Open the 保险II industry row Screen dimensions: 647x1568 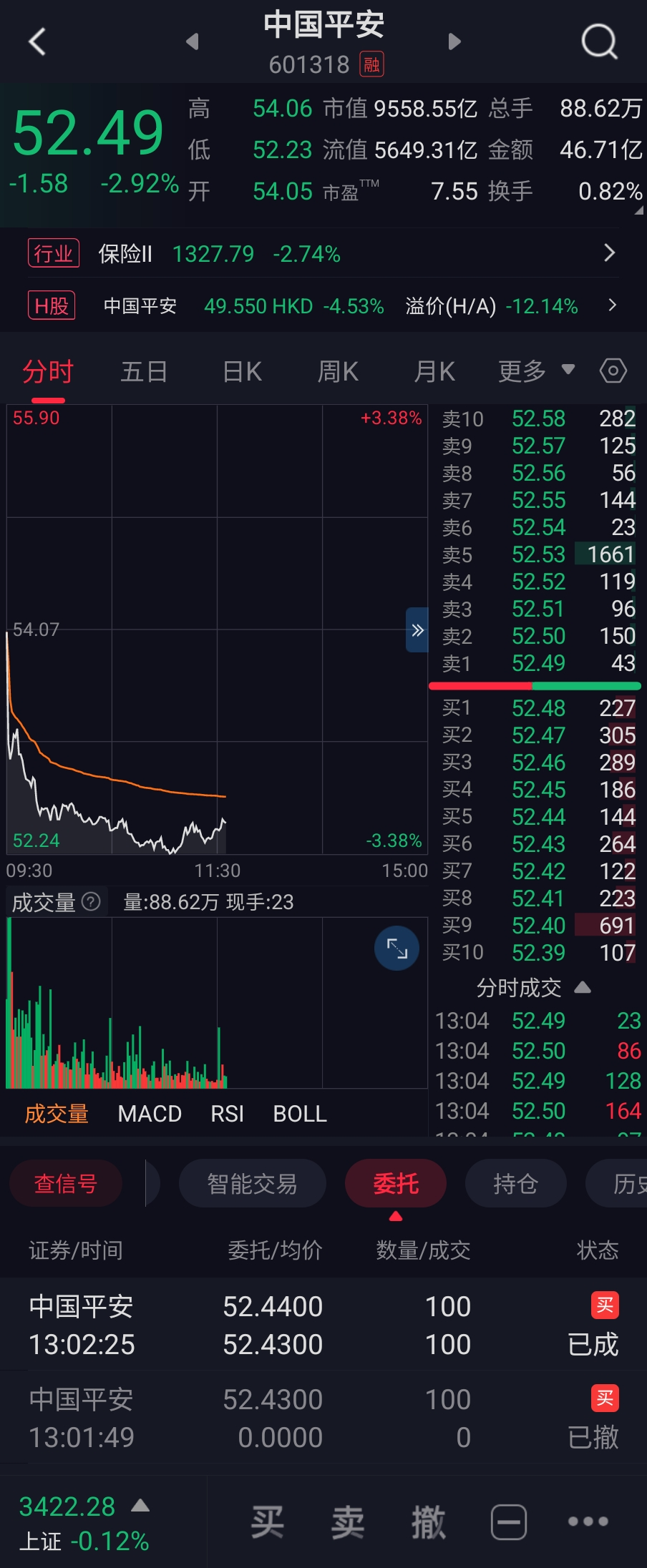(x=323, y=253)
